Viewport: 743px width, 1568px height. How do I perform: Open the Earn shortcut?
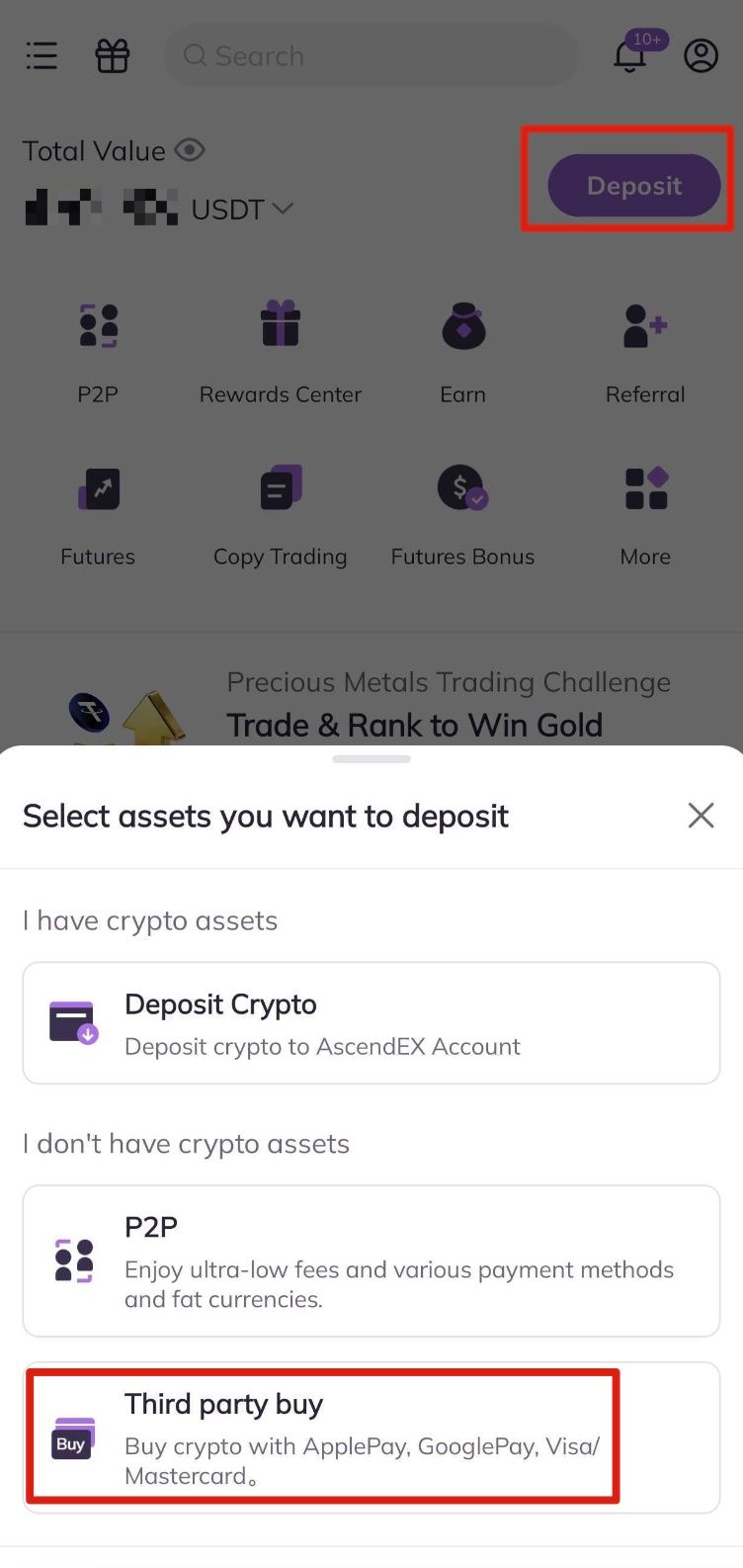point(462,348)
